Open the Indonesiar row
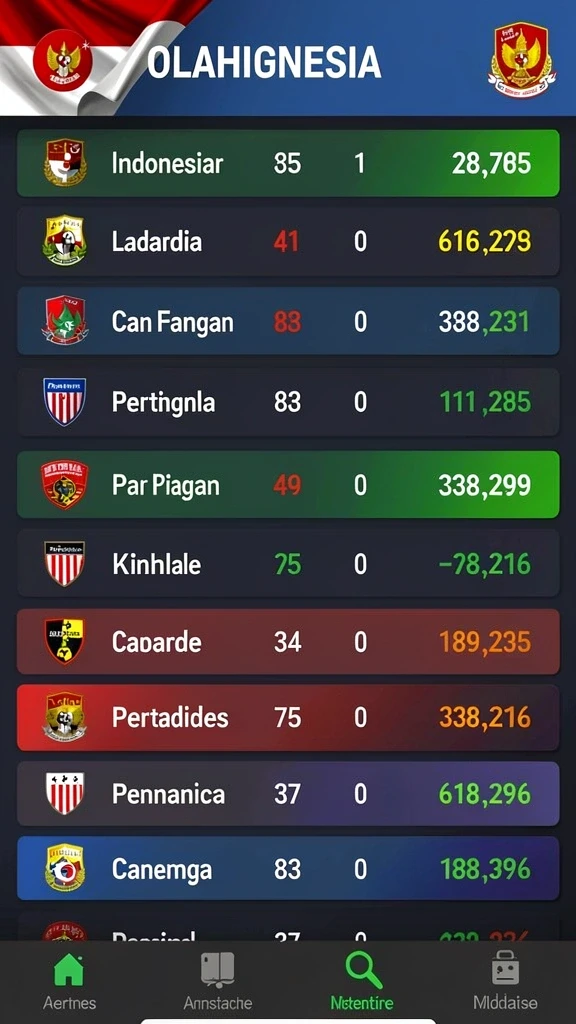Viewport: 576px width, 1024px height. click(288, 163)
